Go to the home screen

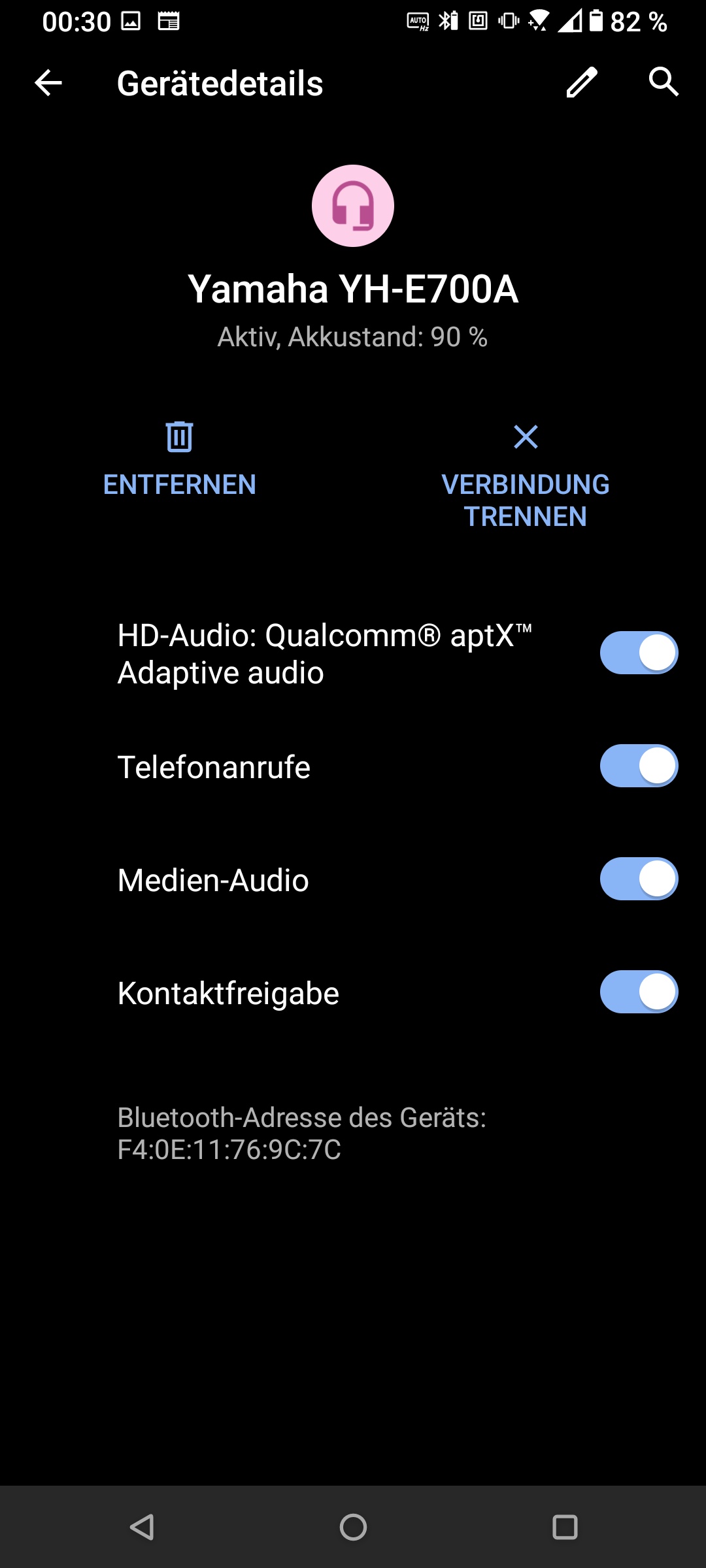(353, 1527)
